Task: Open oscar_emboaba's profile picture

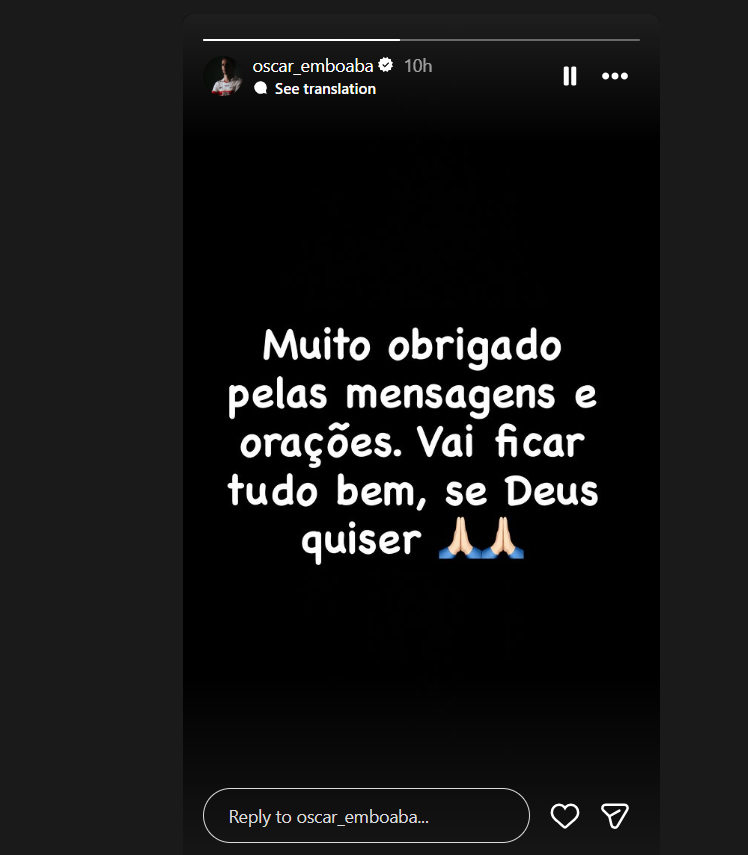Action: tap(223, 76)
